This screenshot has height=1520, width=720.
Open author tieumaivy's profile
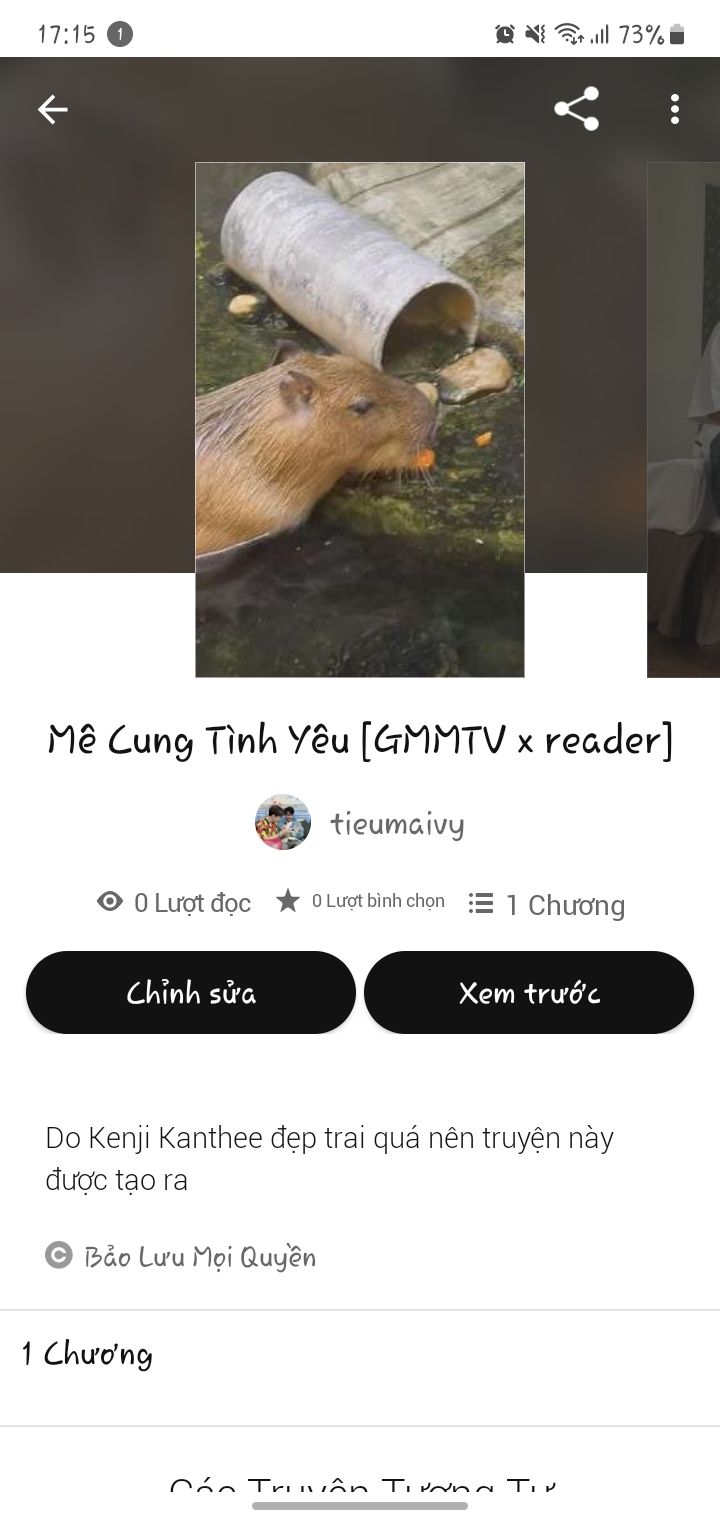(x=361, y=823)
